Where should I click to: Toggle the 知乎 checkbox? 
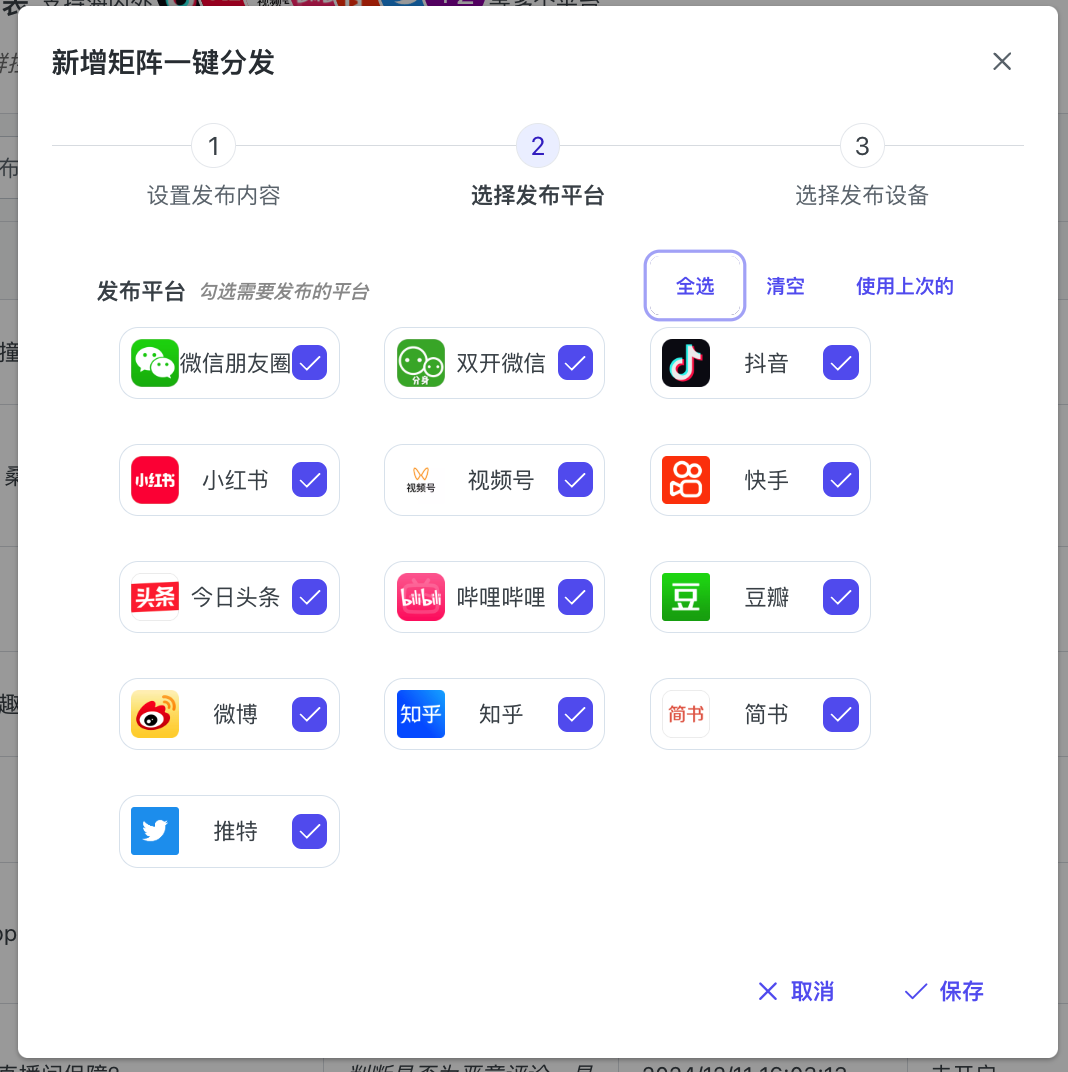[x=575, y=714]
